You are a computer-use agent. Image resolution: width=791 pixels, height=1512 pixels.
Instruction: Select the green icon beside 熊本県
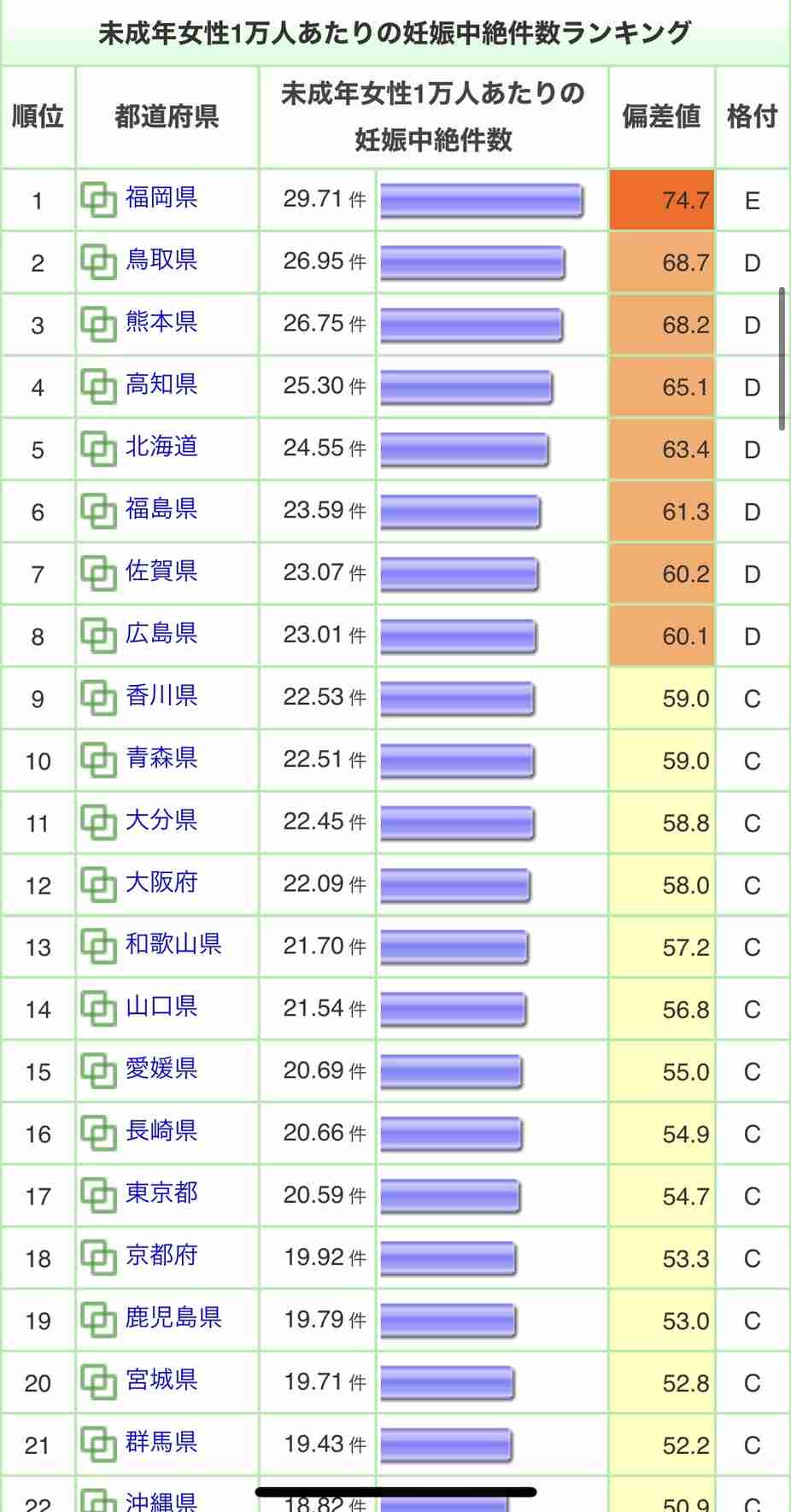click(98, 324)
